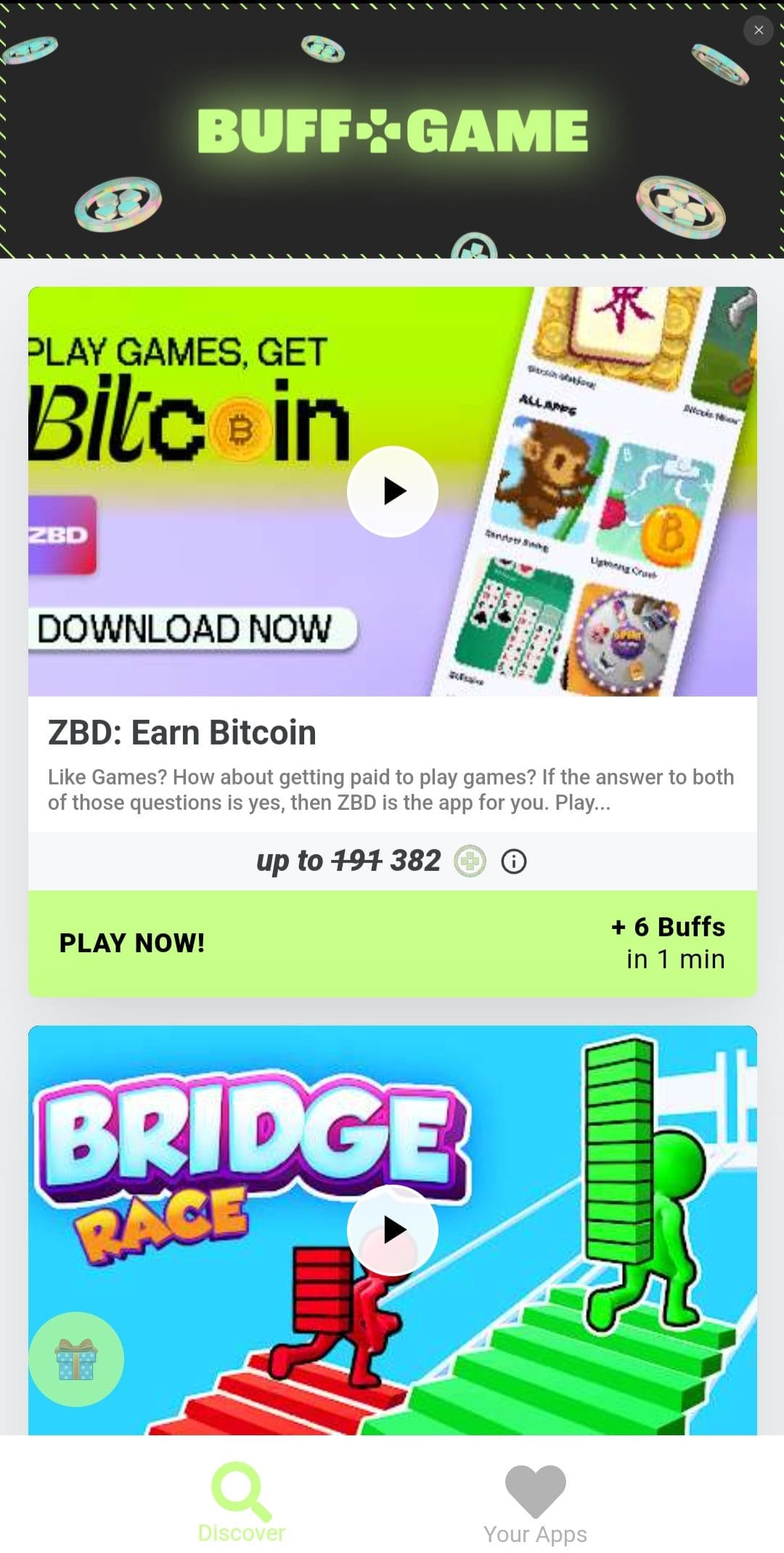
Task: Open the floating gift box button
Action: pos(76,1359)
